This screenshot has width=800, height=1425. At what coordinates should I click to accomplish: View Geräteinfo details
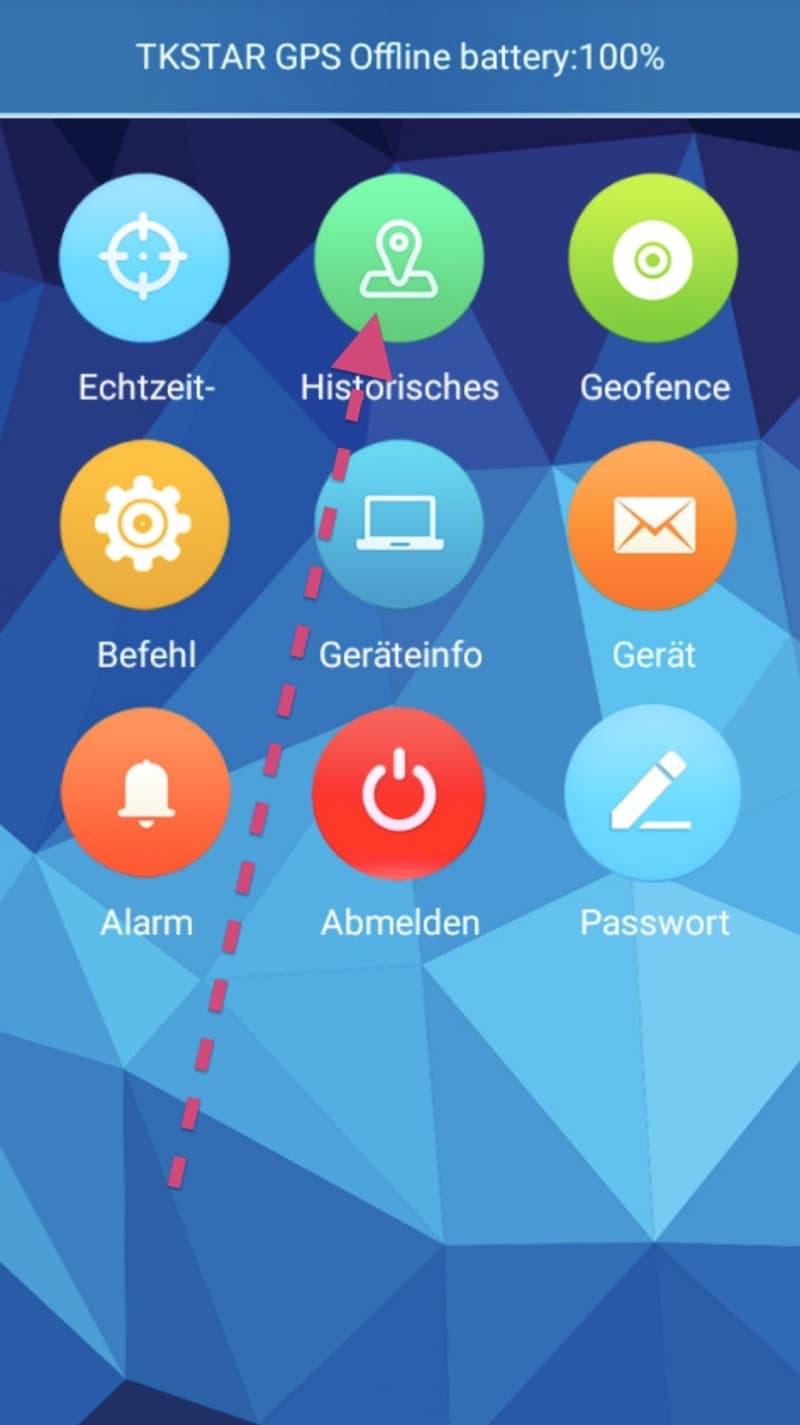click(399, 525)
